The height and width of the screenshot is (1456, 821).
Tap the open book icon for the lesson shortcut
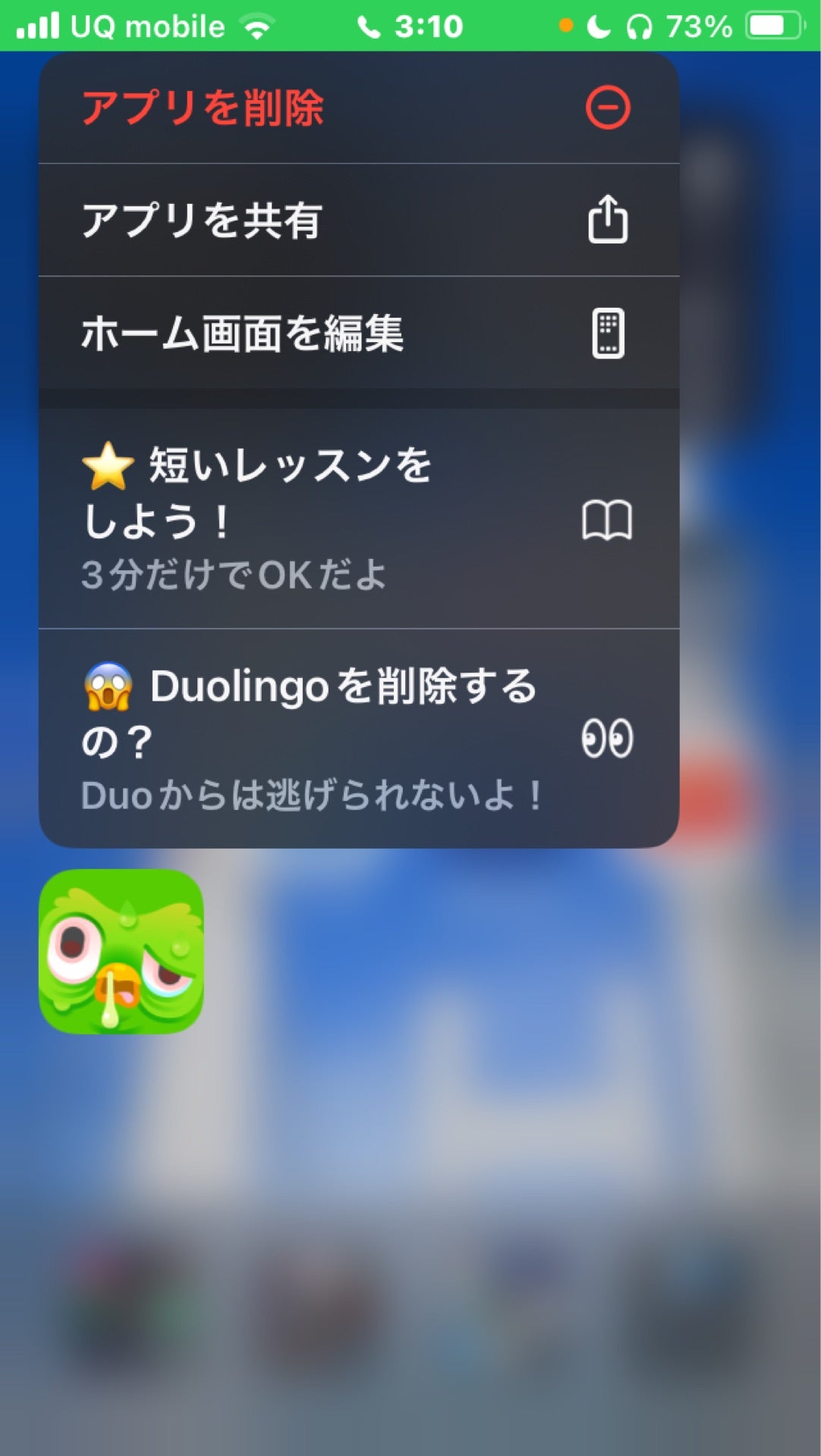pos(607,520)
